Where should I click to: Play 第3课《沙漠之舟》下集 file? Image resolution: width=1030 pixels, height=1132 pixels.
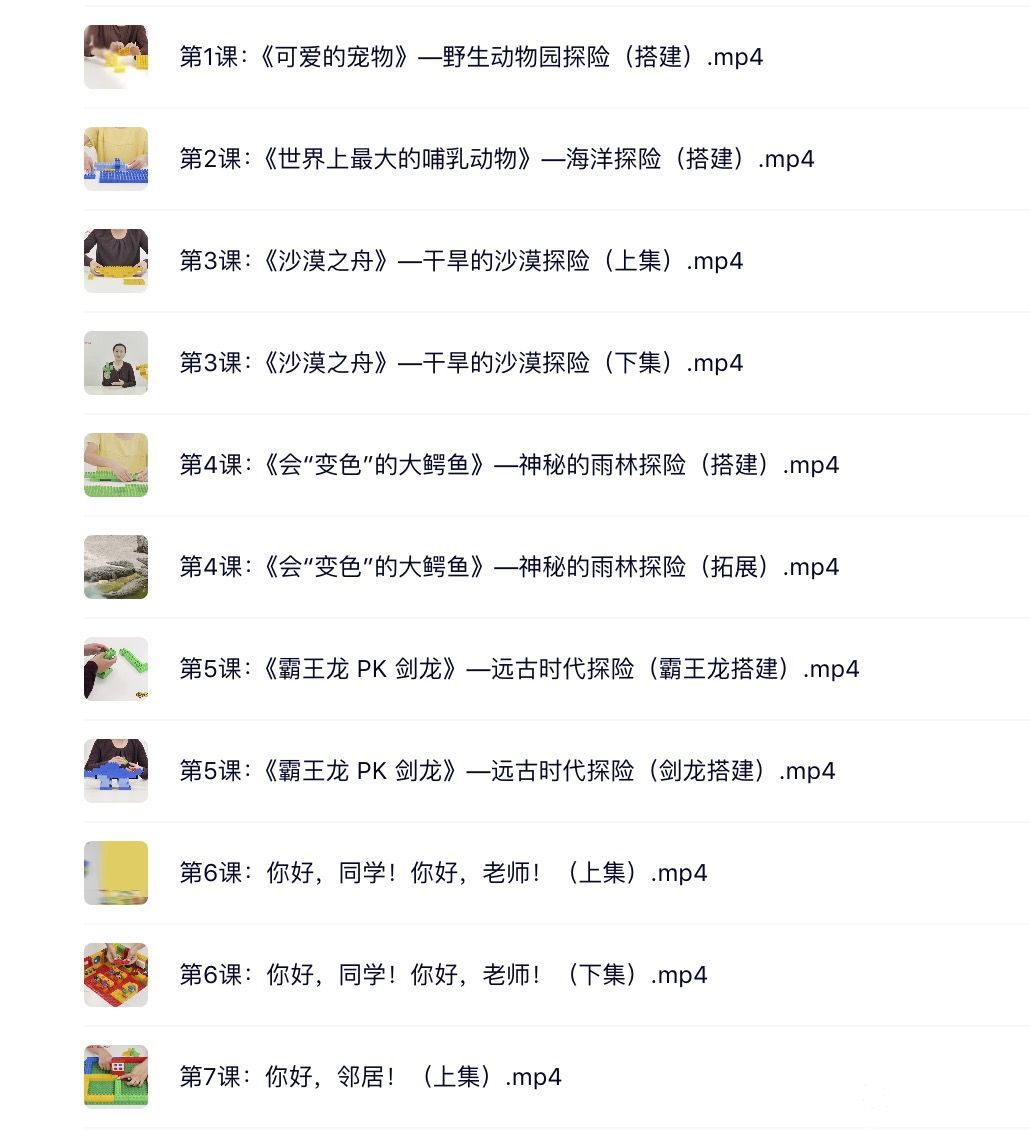point(460,363)
